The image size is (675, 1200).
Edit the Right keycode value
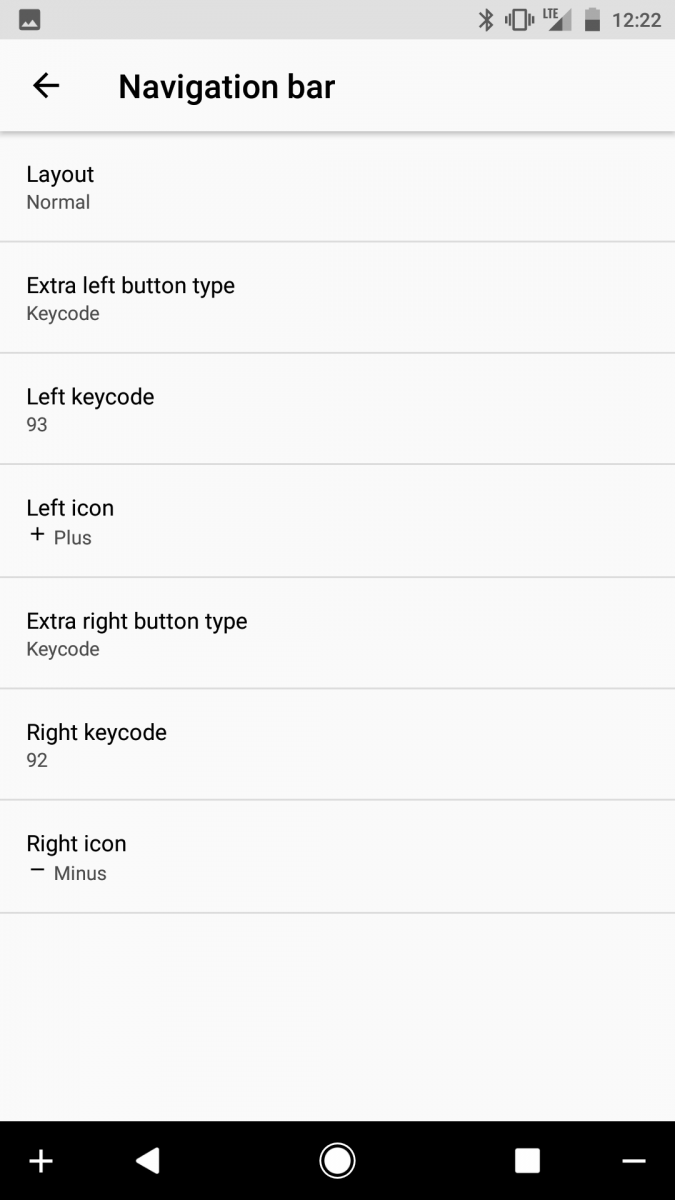coord(337,744)
